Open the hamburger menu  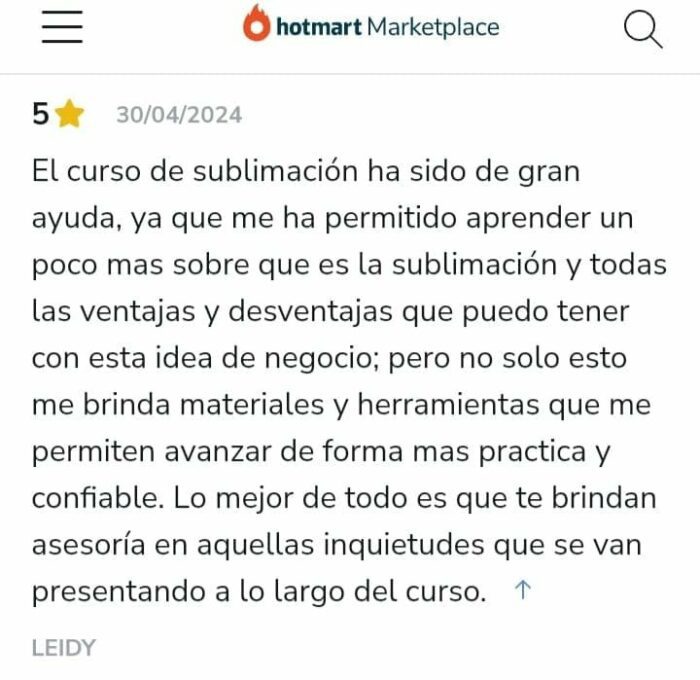pyautogui.click(x=61, y=28)
